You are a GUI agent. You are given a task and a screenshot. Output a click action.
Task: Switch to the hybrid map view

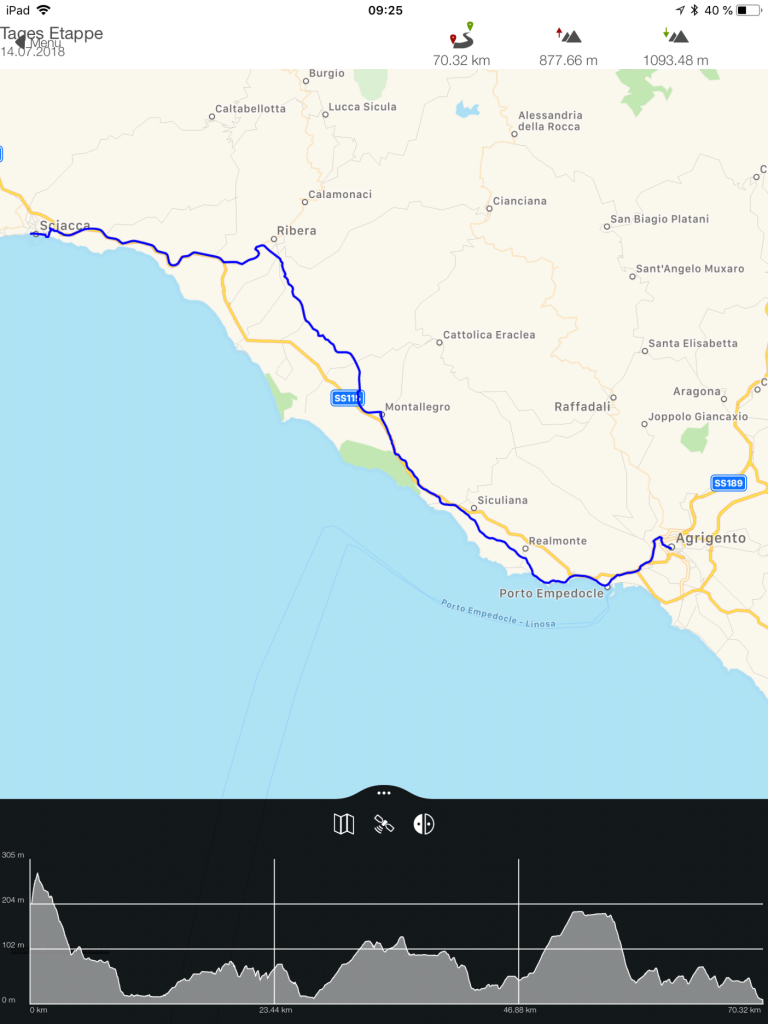coord(424,824)
